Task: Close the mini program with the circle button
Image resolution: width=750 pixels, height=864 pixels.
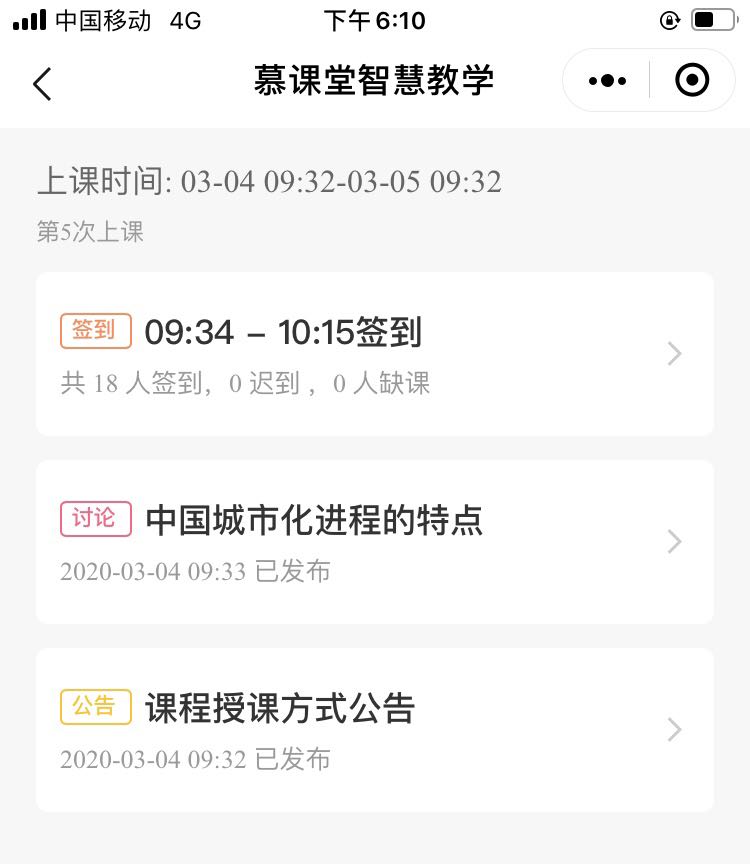Action: 692,81
